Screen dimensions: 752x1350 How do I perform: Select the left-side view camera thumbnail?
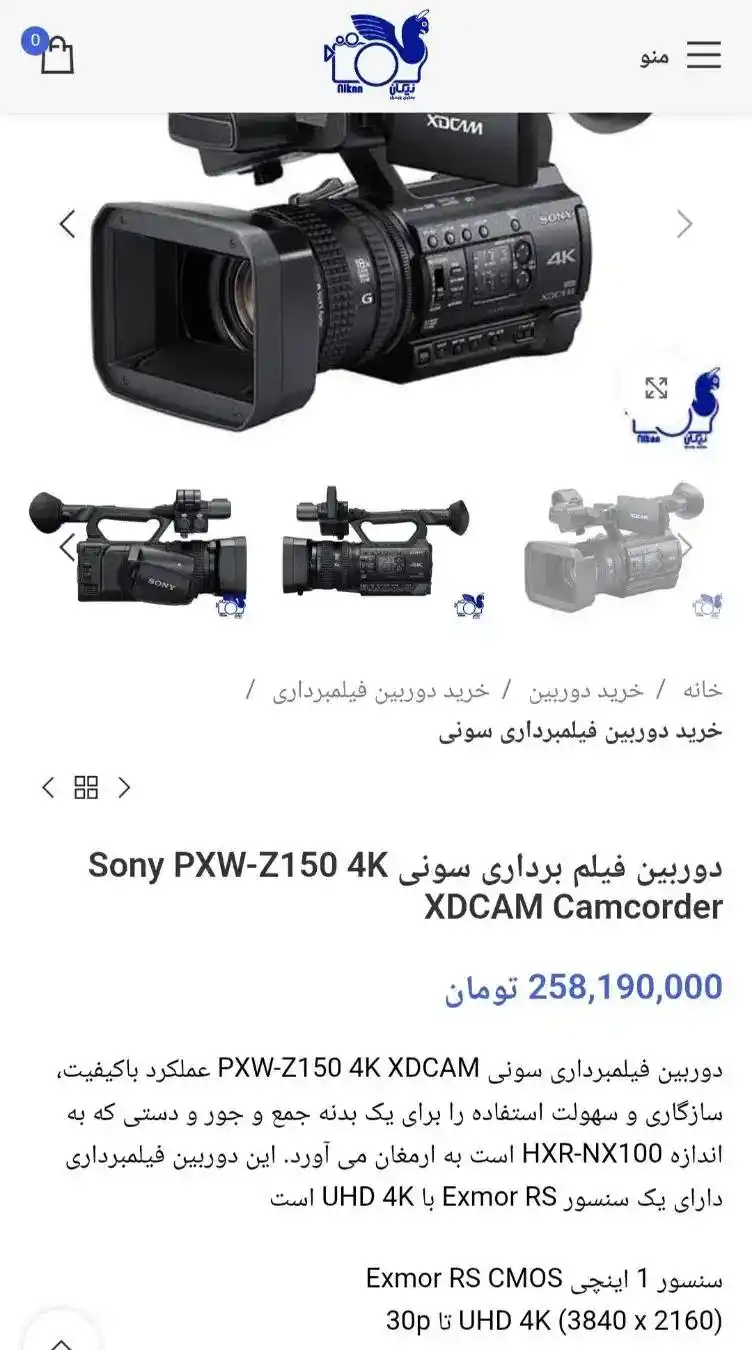140,548
